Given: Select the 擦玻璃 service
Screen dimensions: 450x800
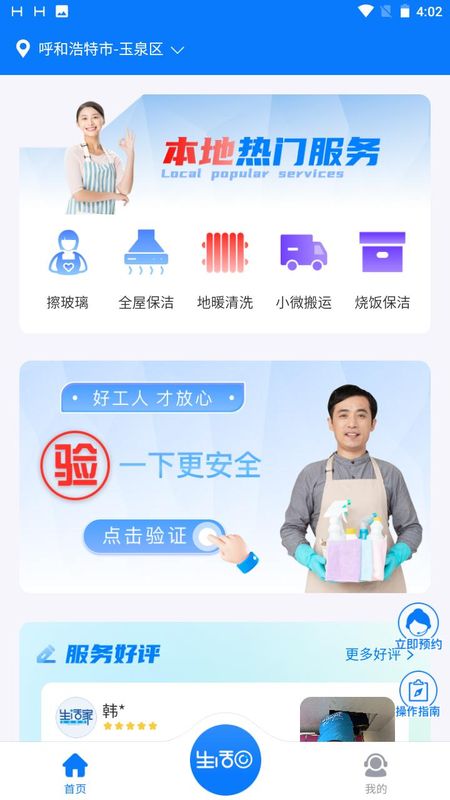Looking at the screenshot, I should (x=67, y=270).
